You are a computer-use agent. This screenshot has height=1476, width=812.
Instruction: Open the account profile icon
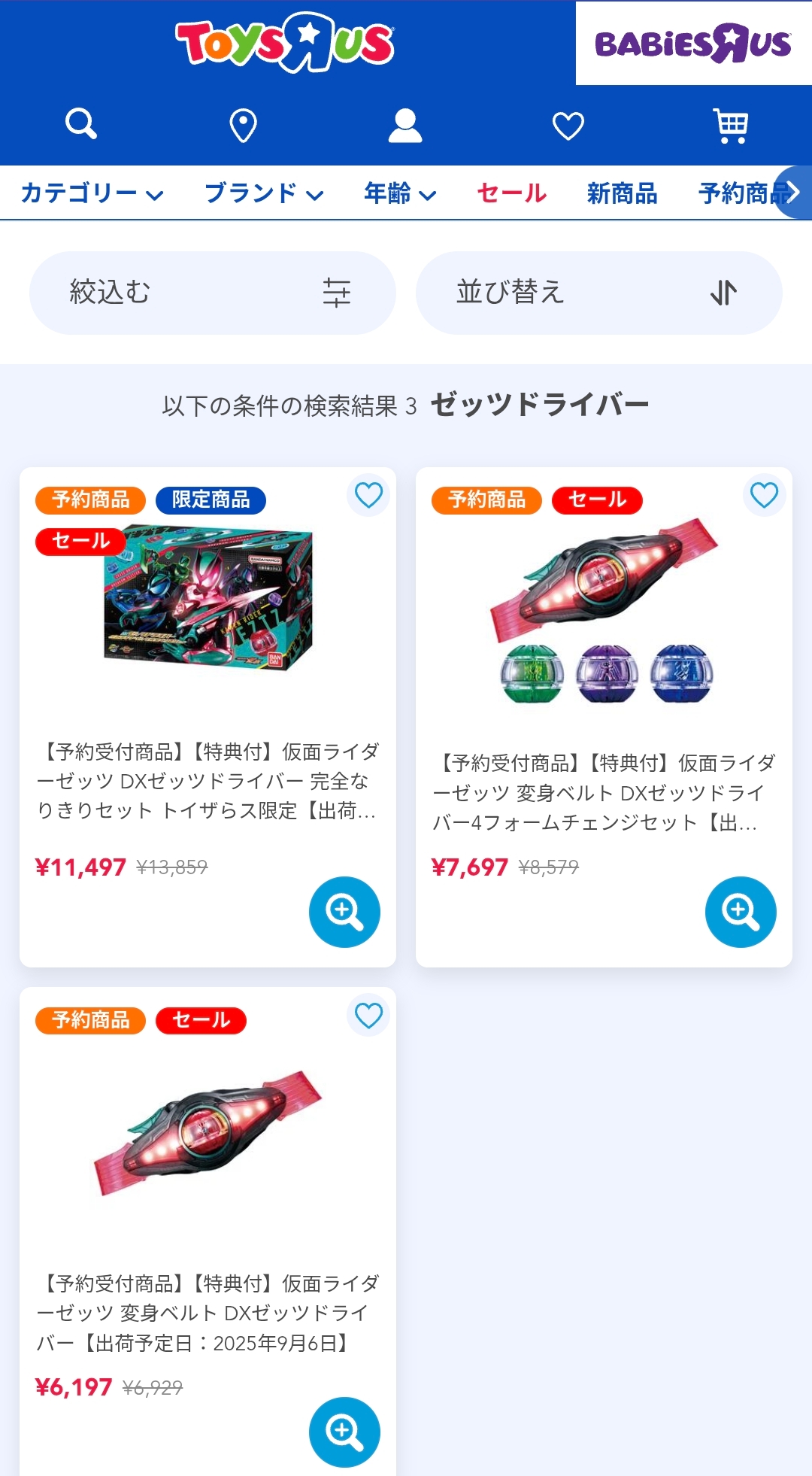[405, 125]
